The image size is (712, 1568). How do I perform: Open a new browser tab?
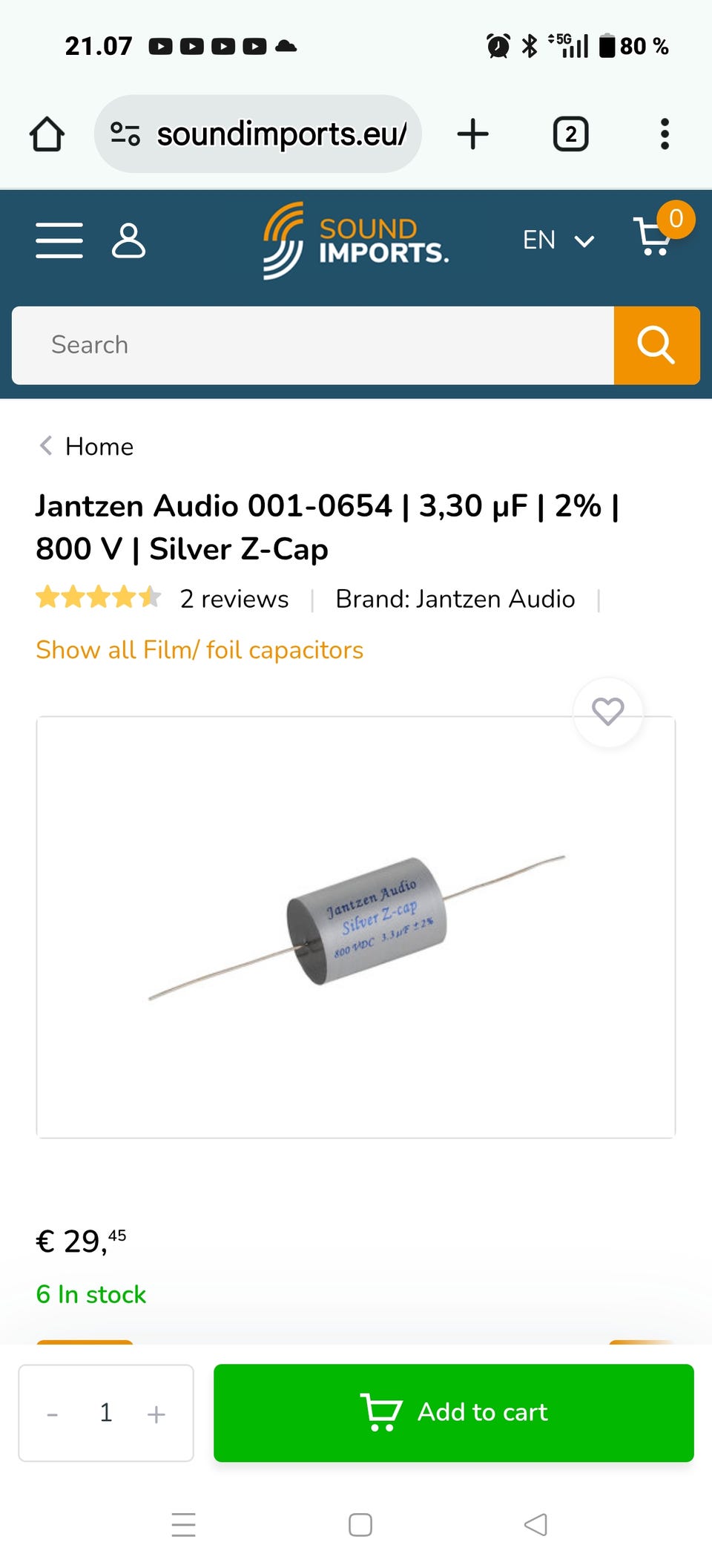(473, 134)
